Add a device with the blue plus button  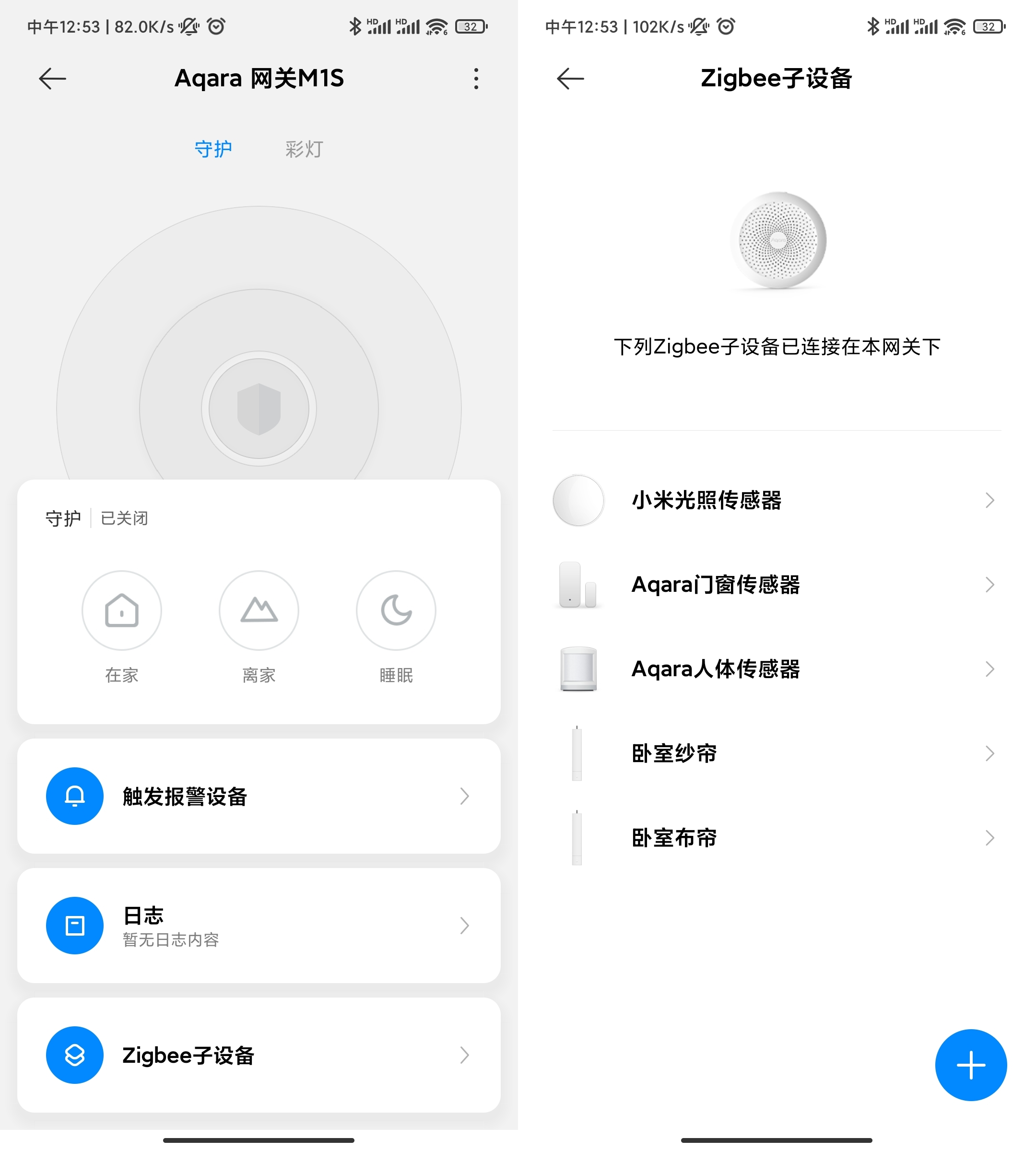pyautogui.click(x=971, y=1065)
